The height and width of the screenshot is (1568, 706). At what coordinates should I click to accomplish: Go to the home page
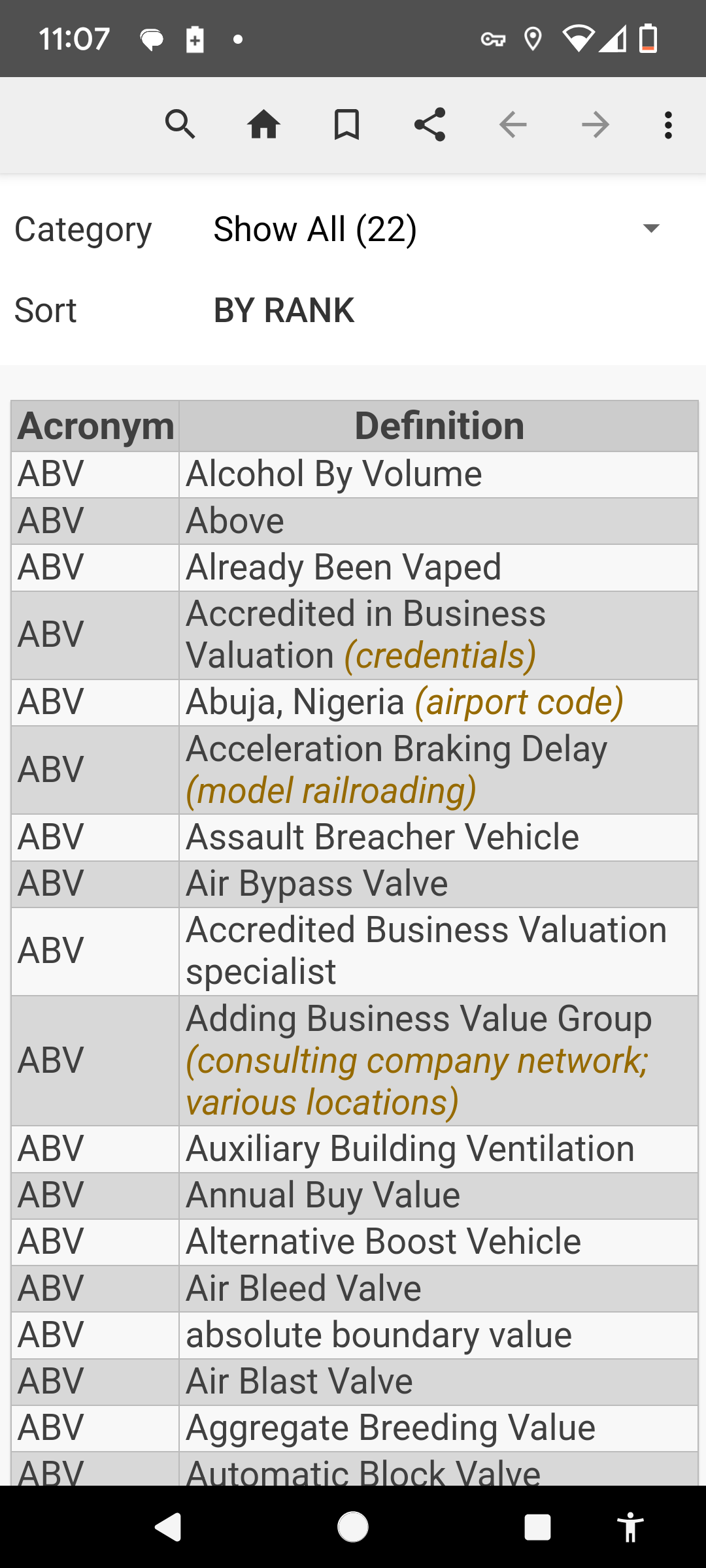[263, 124]
